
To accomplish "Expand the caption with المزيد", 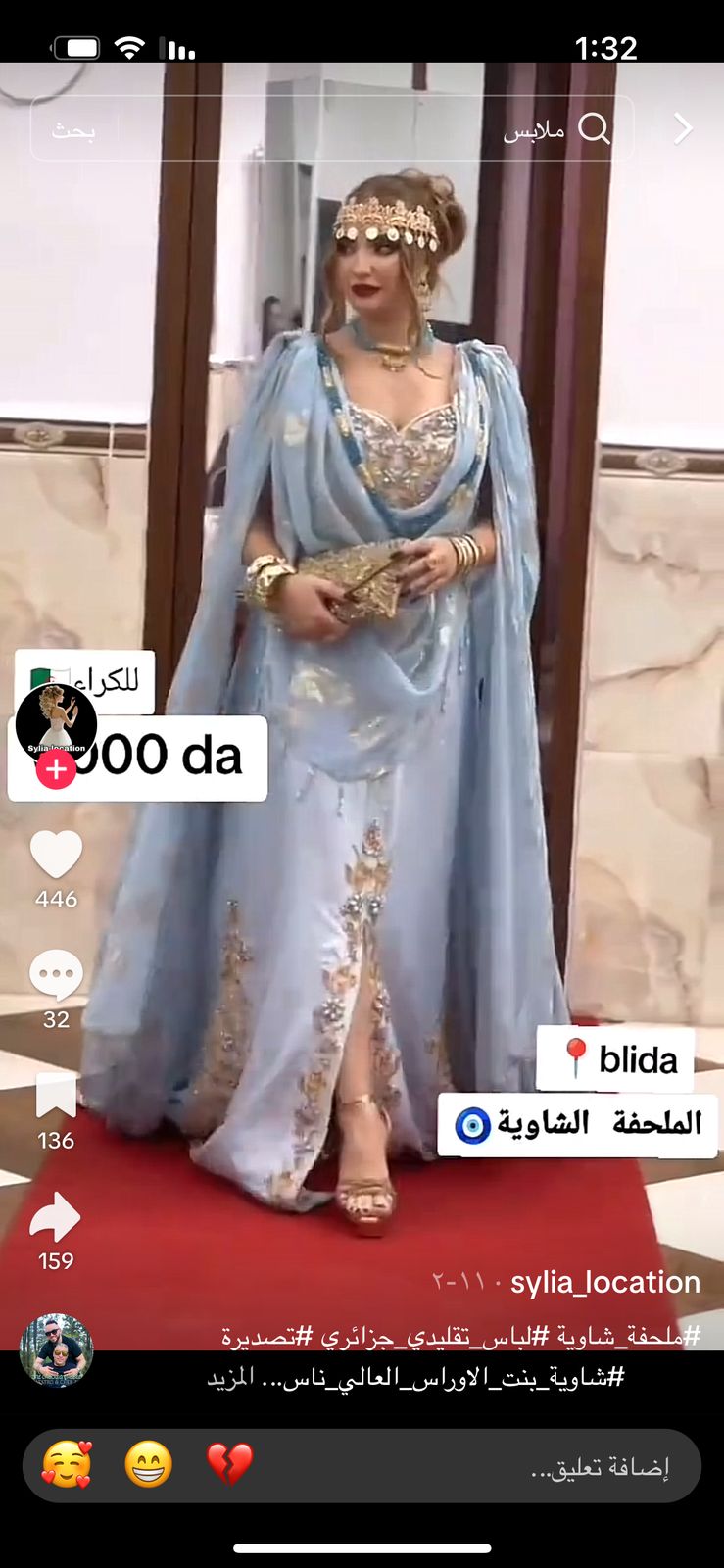I will click(230, 1377).
